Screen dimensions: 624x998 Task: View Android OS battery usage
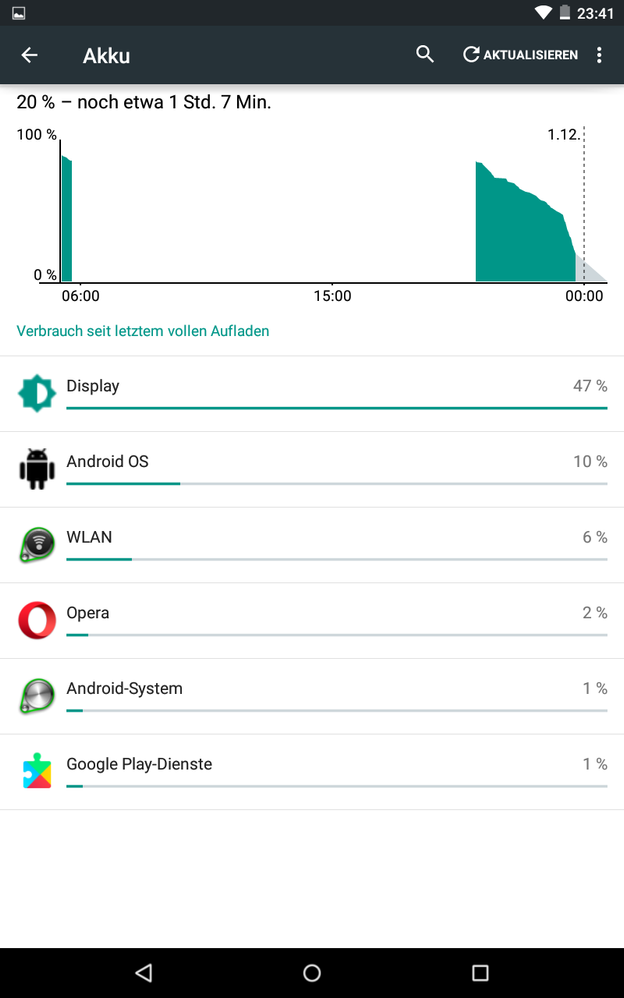311,470
